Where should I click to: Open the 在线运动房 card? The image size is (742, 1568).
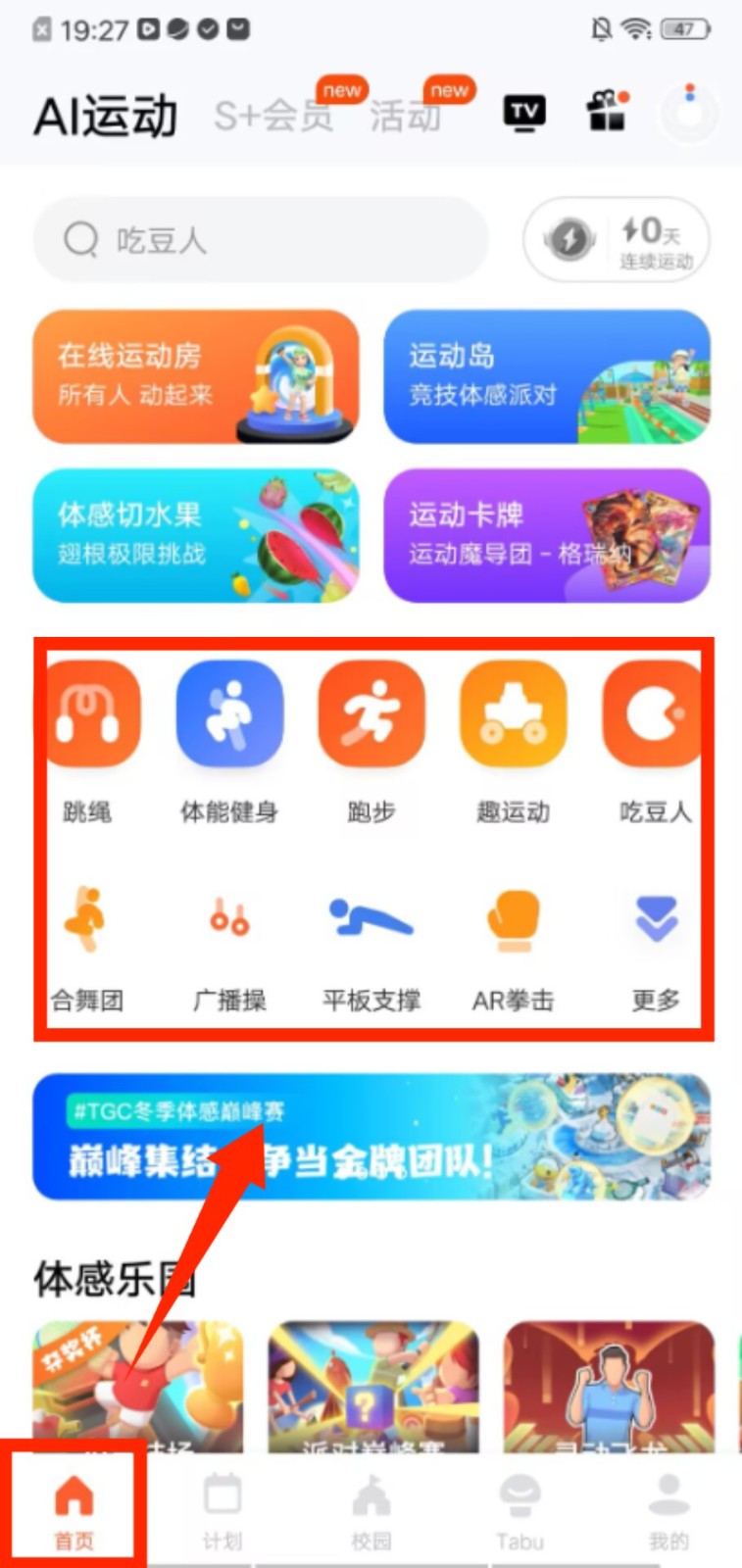click(196, 377)
